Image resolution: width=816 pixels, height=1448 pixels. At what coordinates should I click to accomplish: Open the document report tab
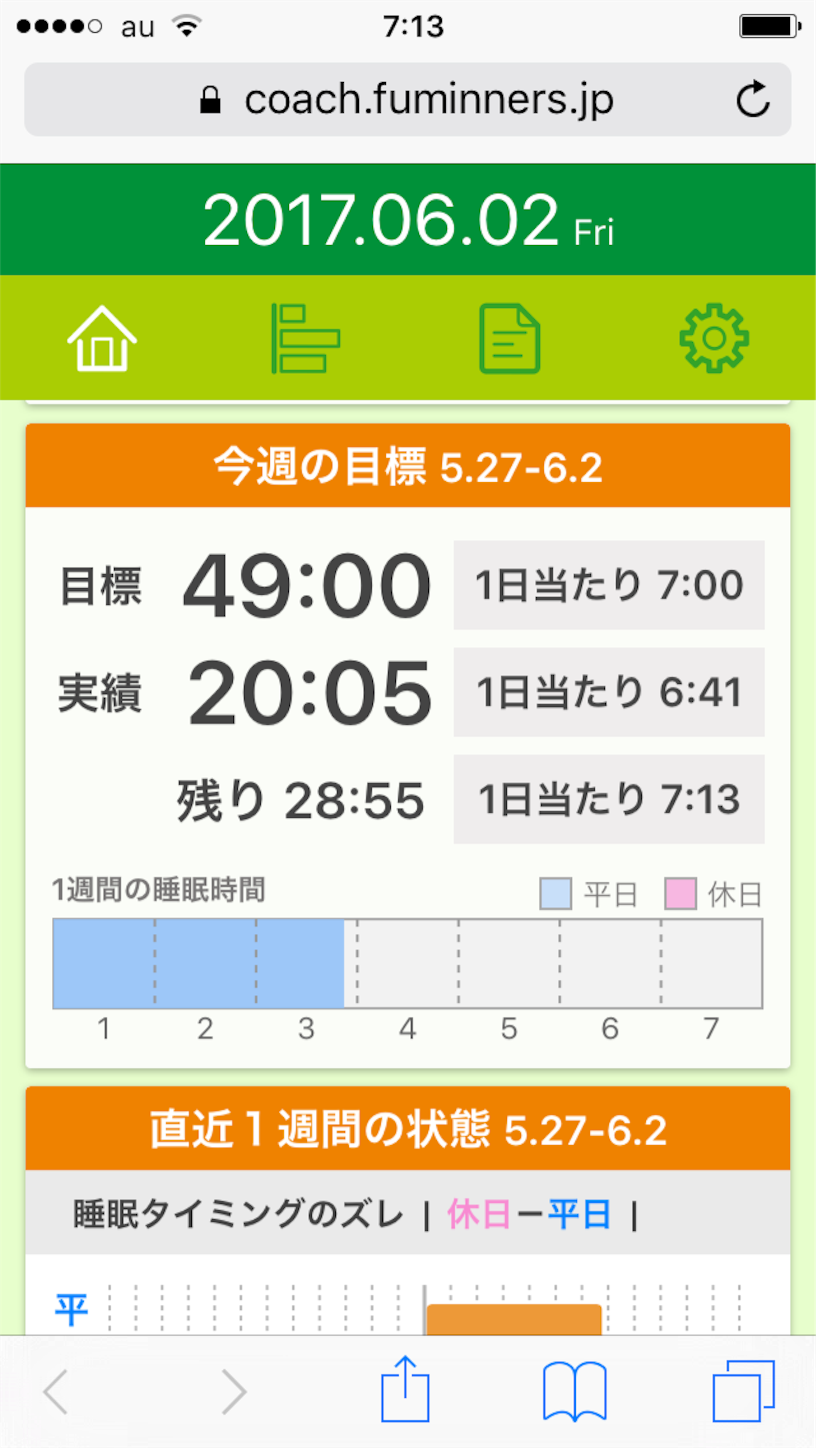click(x=510, y=338)
